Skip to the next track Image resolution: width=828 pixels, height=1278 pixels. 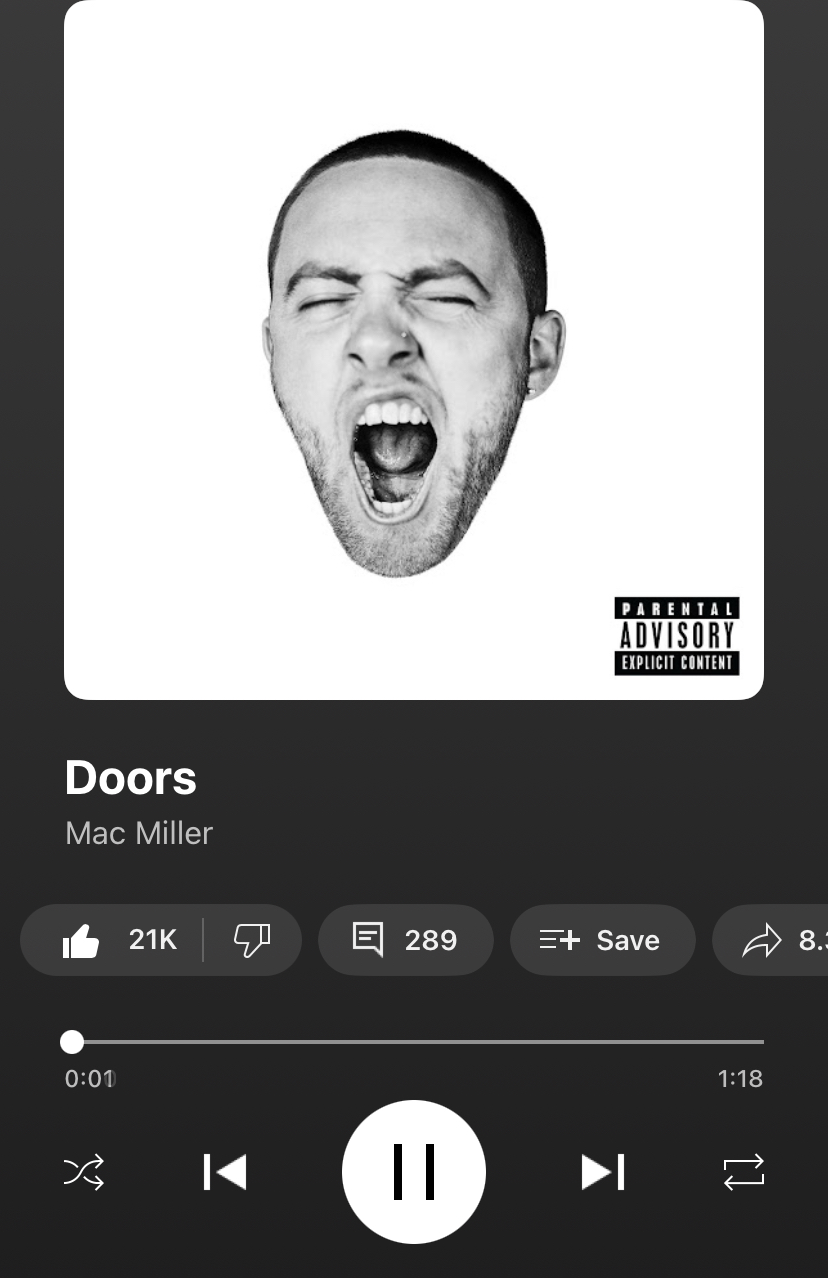pos(603,1172)
